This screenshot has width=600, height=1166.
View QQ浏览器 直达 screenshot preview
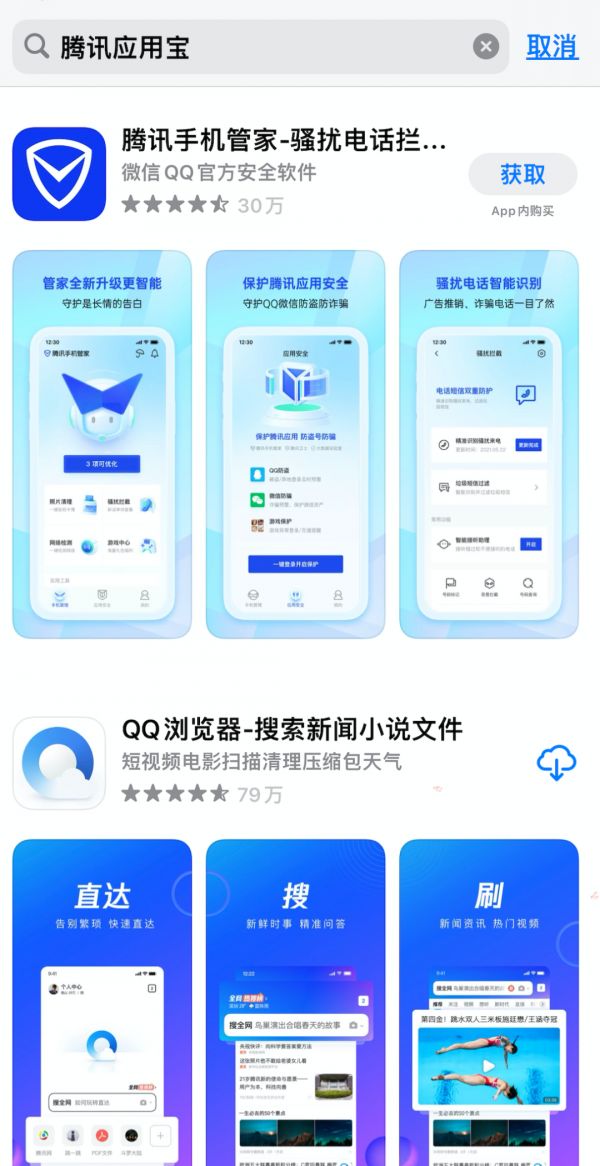(102, 1000)
